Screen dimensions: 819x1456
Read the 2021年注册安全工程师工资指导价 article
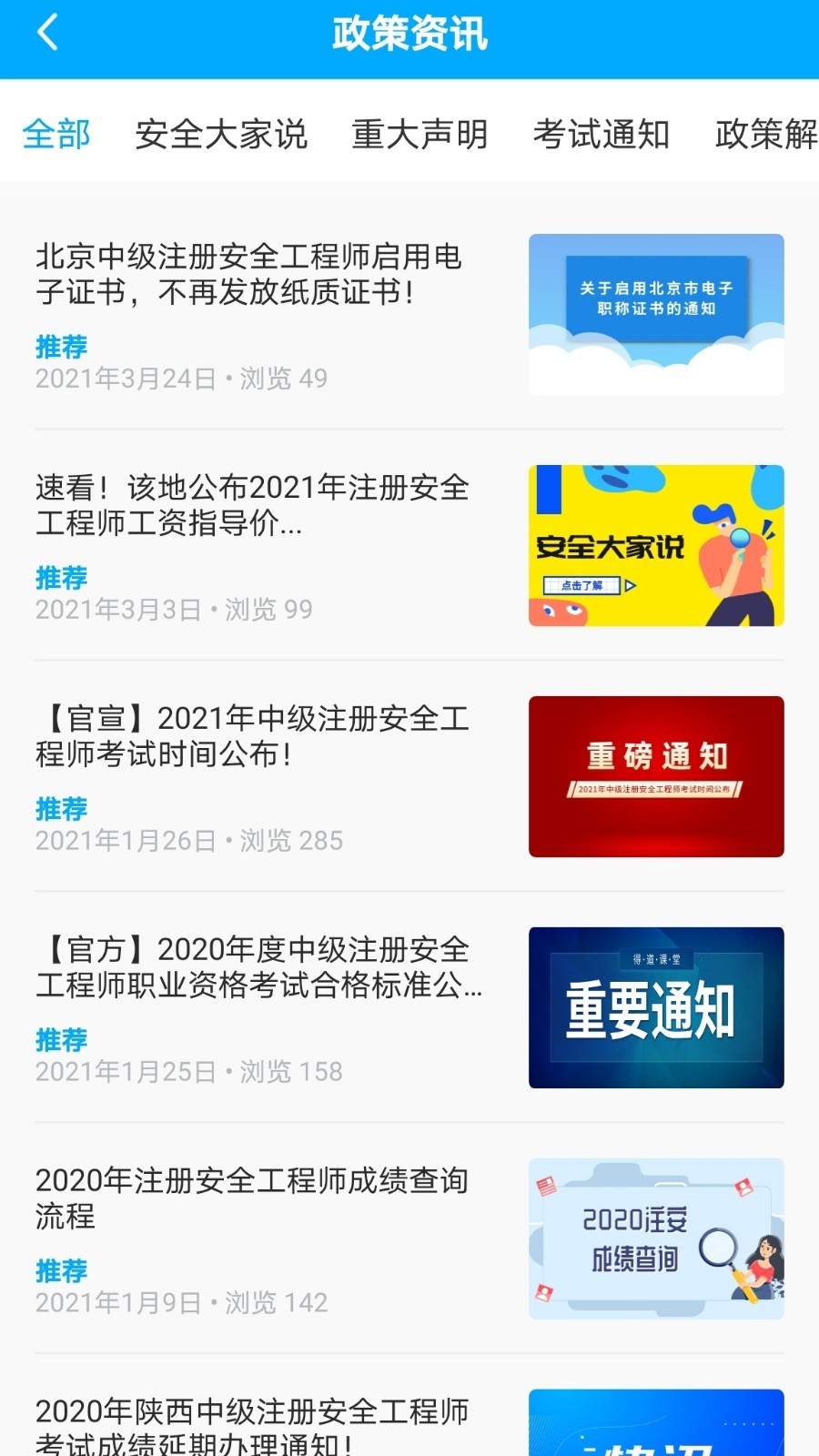click(252, 506)
